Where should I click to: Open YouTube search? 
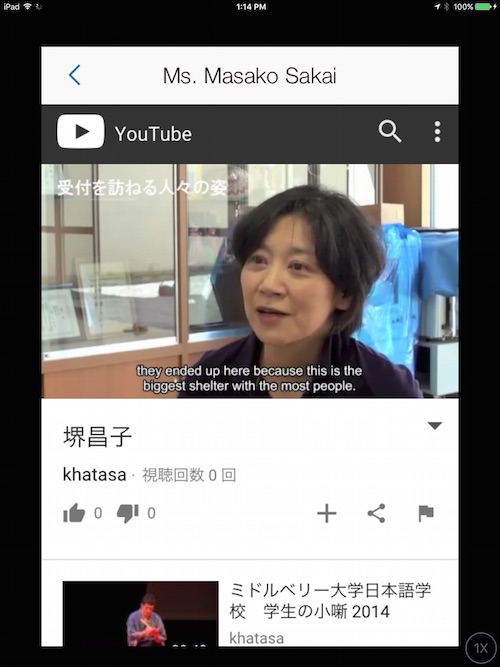tap(390, 131)
